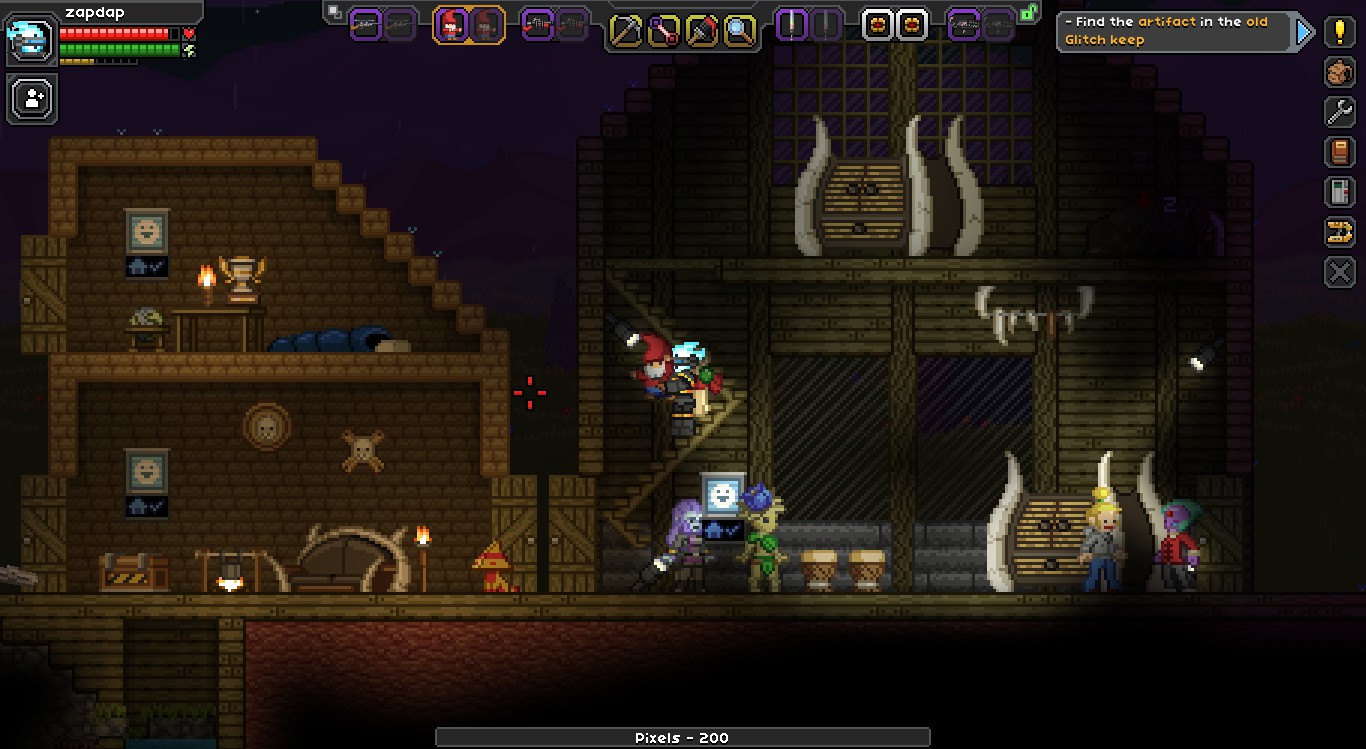Screen dimensions: 1366x749
Task: Open the tech console icon
Action: [x=1340, y=191]
